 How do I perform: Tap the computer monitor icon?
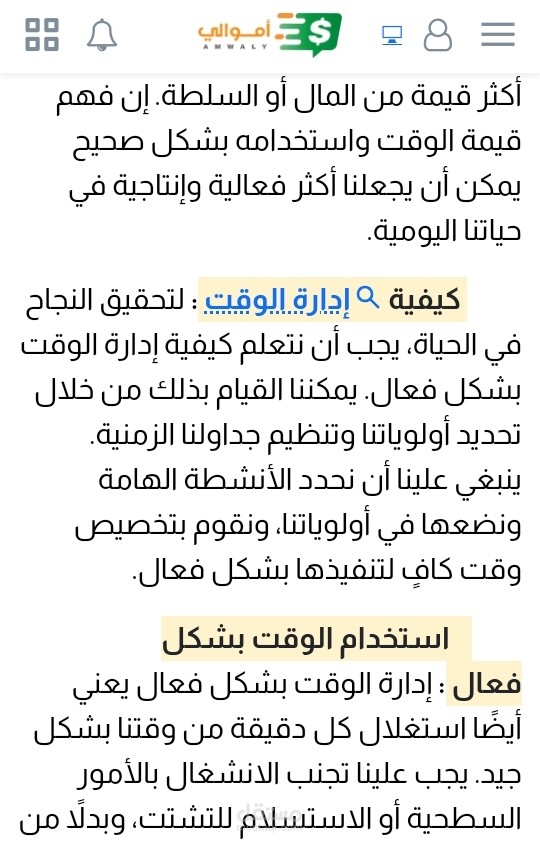click(x=391, y=36)
